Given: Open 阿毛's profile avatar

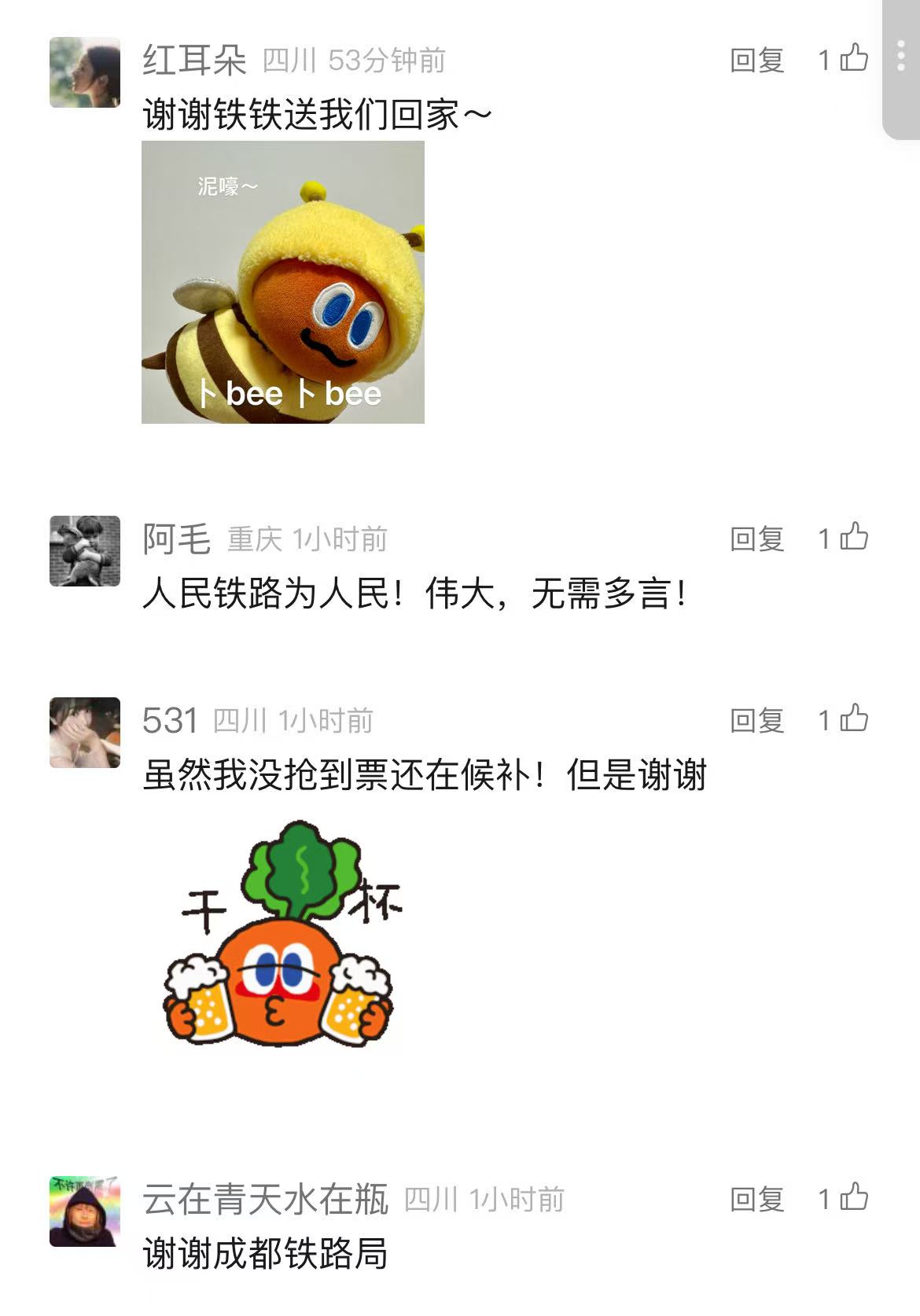Looking at the screenshot, I should 85,551.
